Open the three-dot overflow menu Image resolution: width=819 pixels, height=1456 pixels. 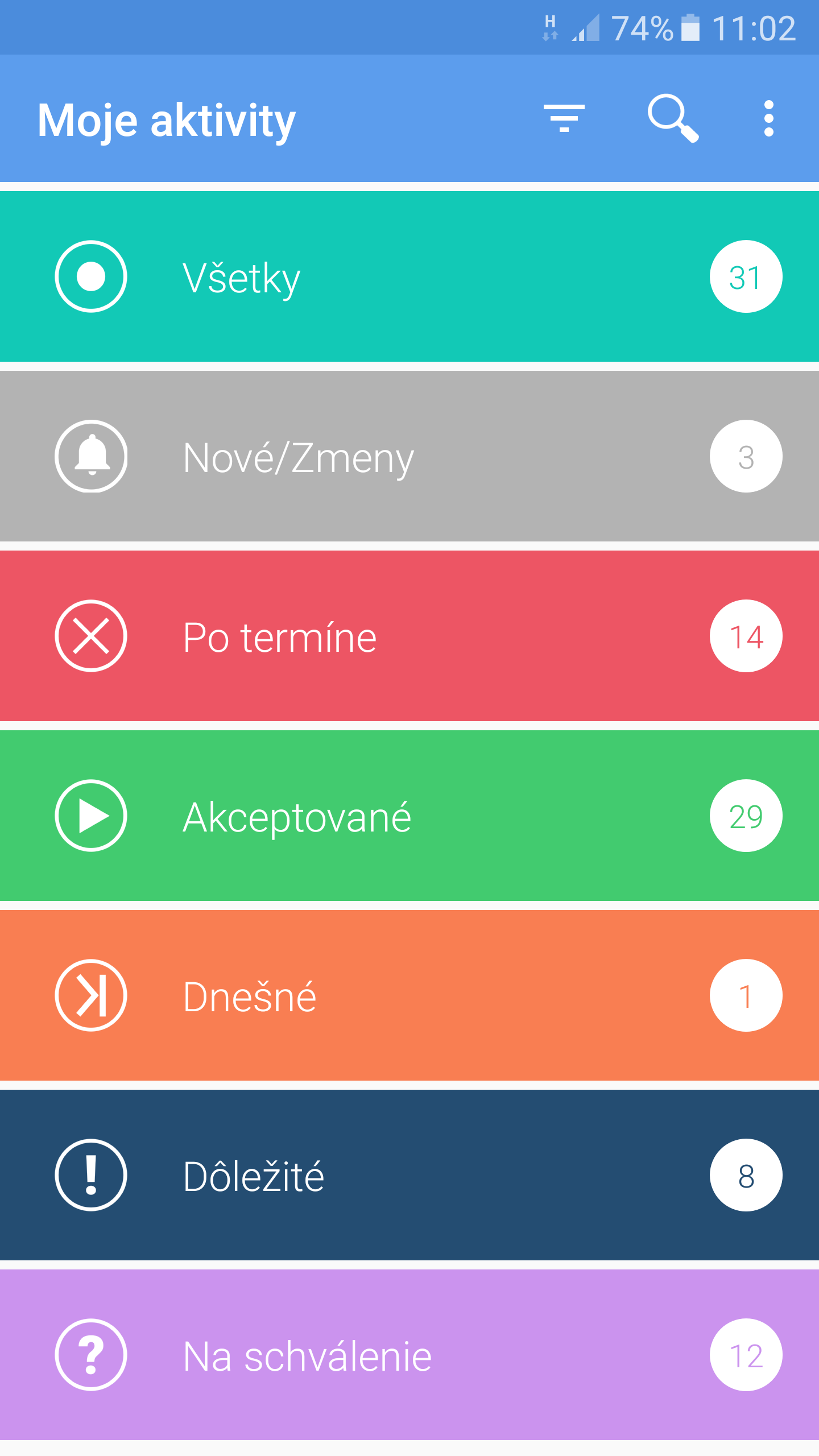pyautogui.click(x=769, y=118)
